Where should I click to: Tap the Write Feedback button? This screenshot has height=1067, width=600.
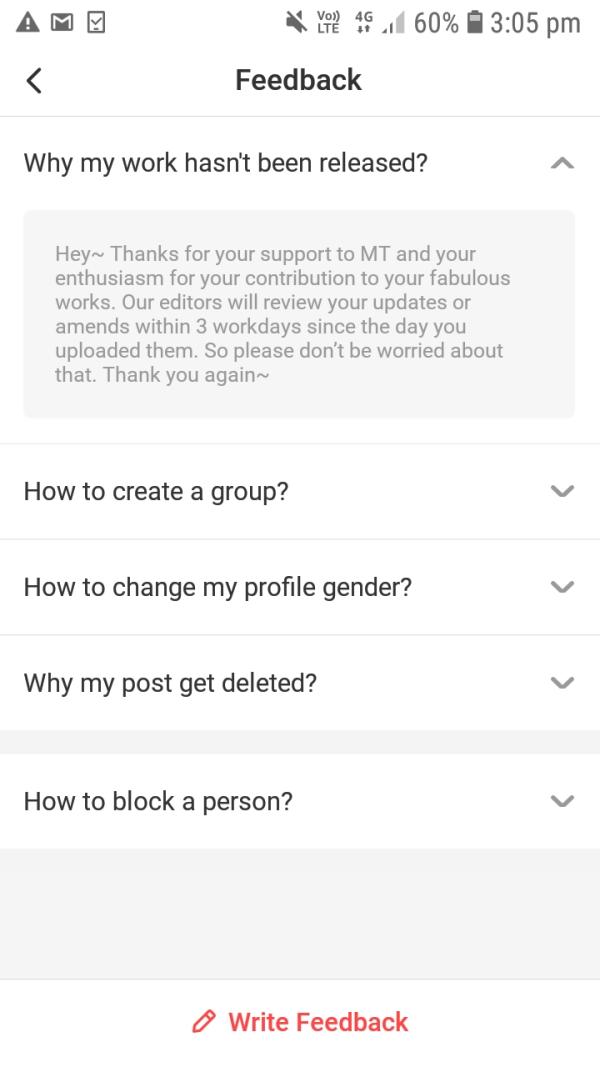tap(300, 1022)
